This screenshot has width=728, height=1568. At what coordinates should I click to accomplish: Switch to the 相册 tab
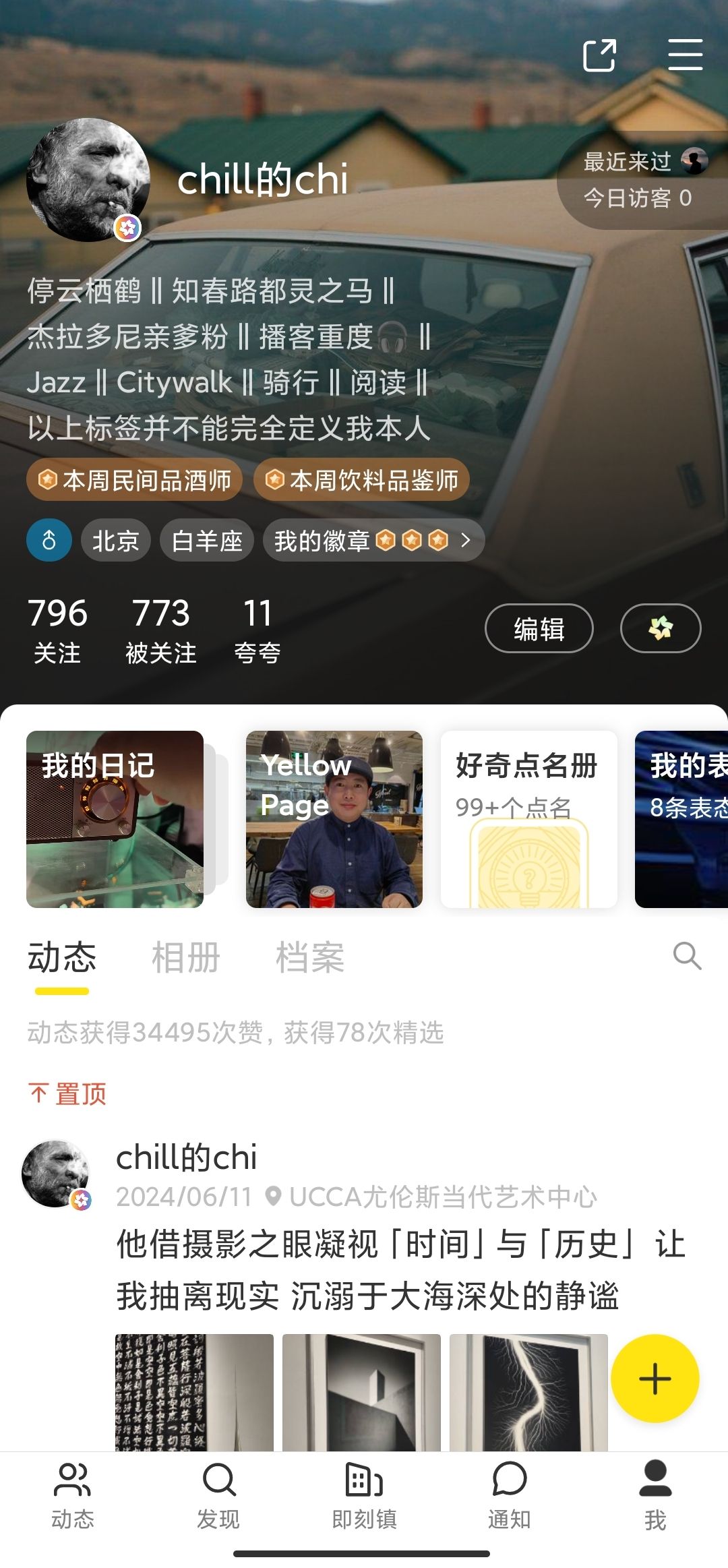pos(186,957)
